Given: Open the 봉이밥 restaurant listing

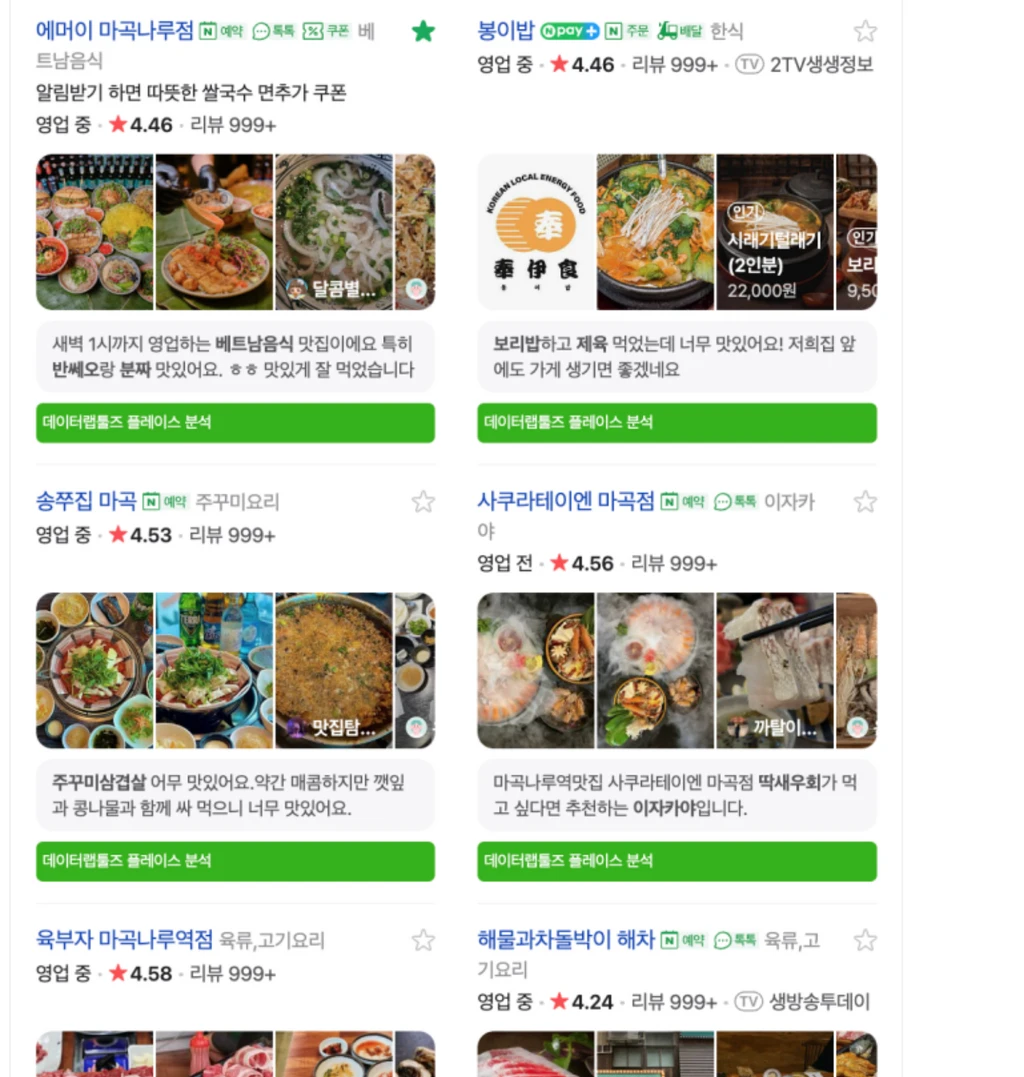Looking at the screenshot, I should pos(506,31).
